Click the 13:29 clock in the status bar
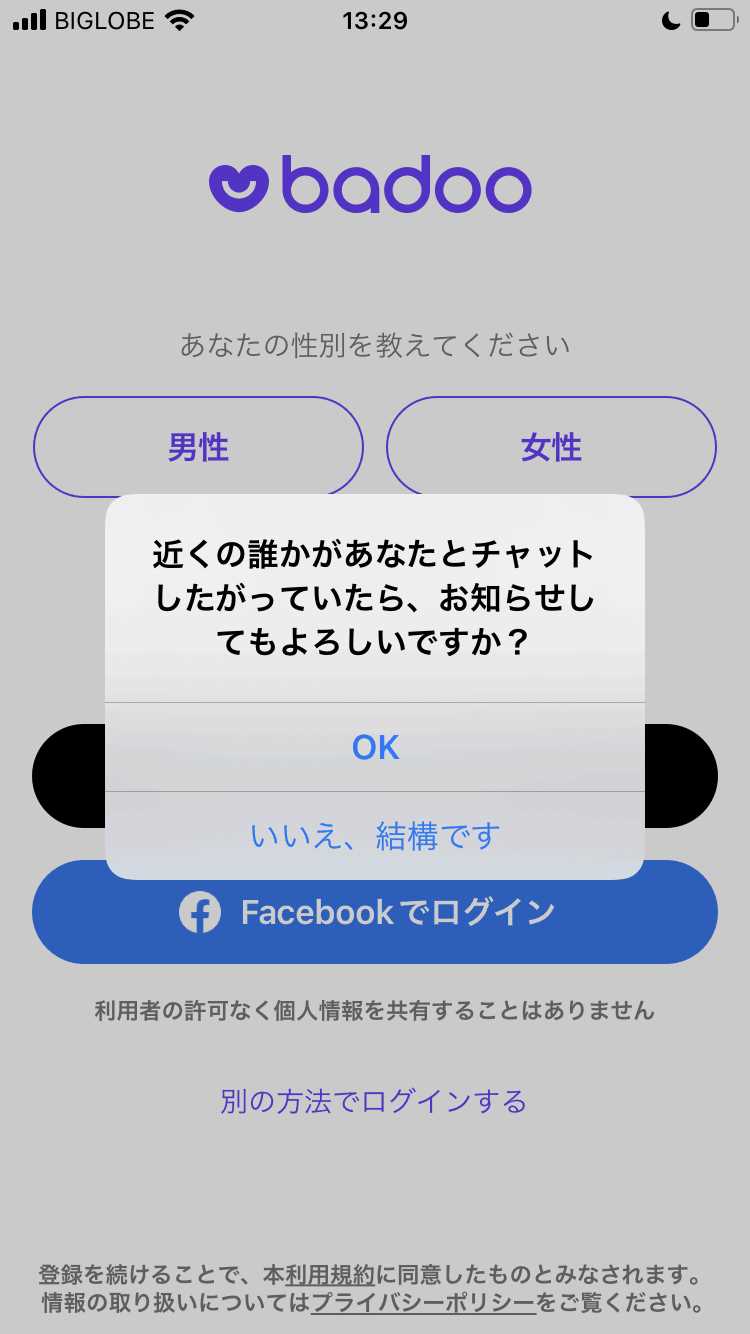This screenshot has width=750, height=1334. 374,19
